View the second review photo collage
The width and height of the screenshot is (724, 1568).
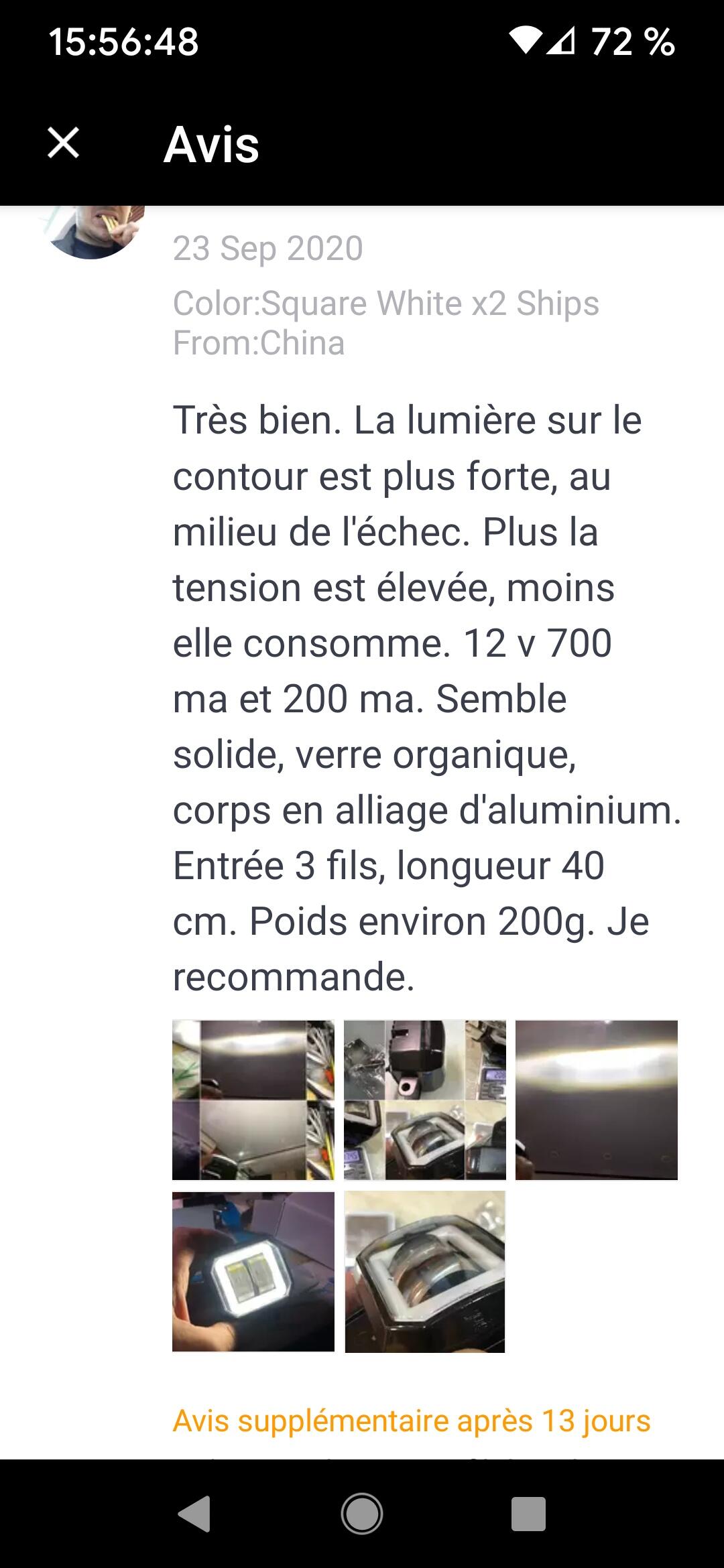(425, 1100)
